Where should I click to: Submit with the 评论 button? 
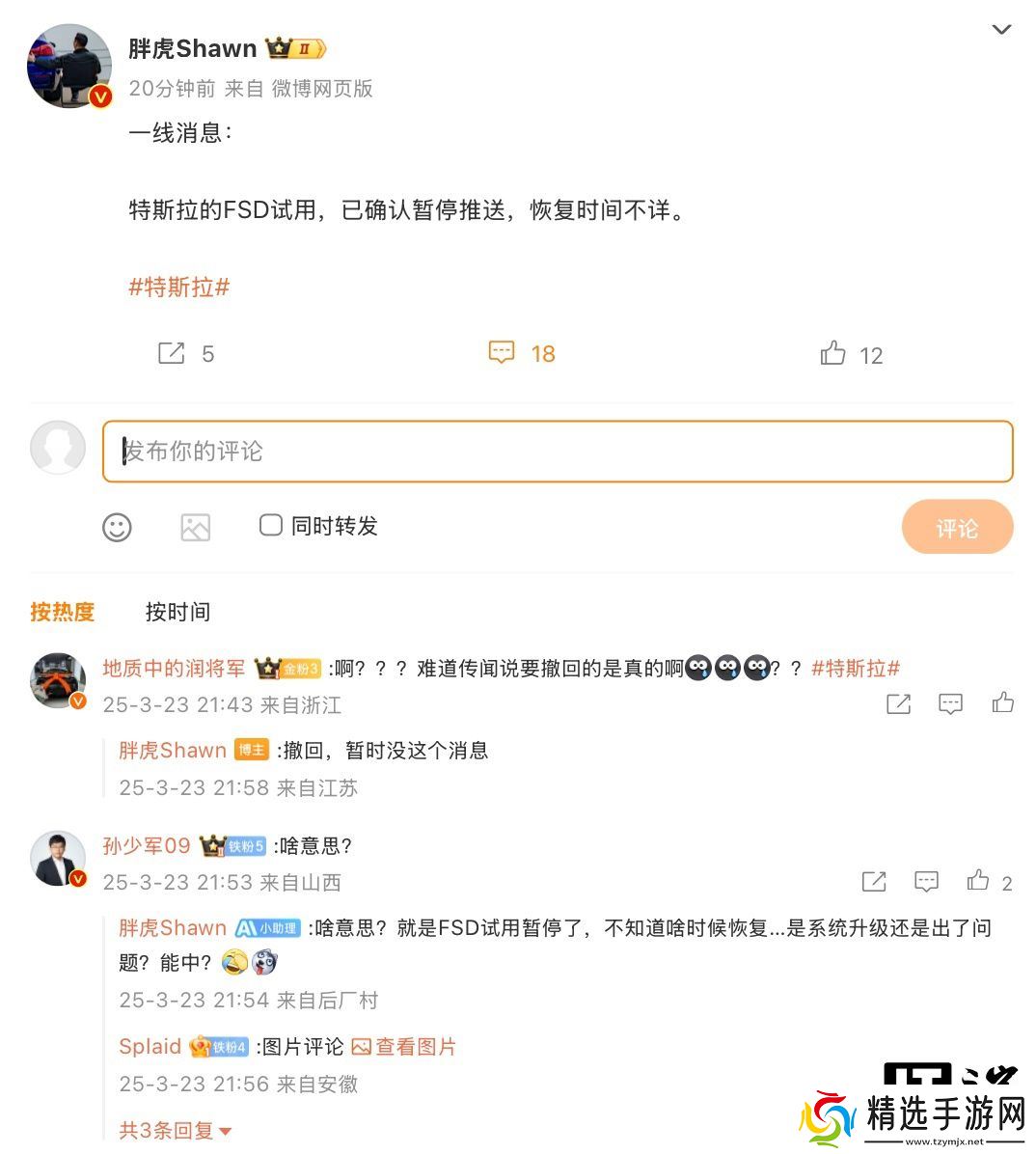(x=957, y=527)
